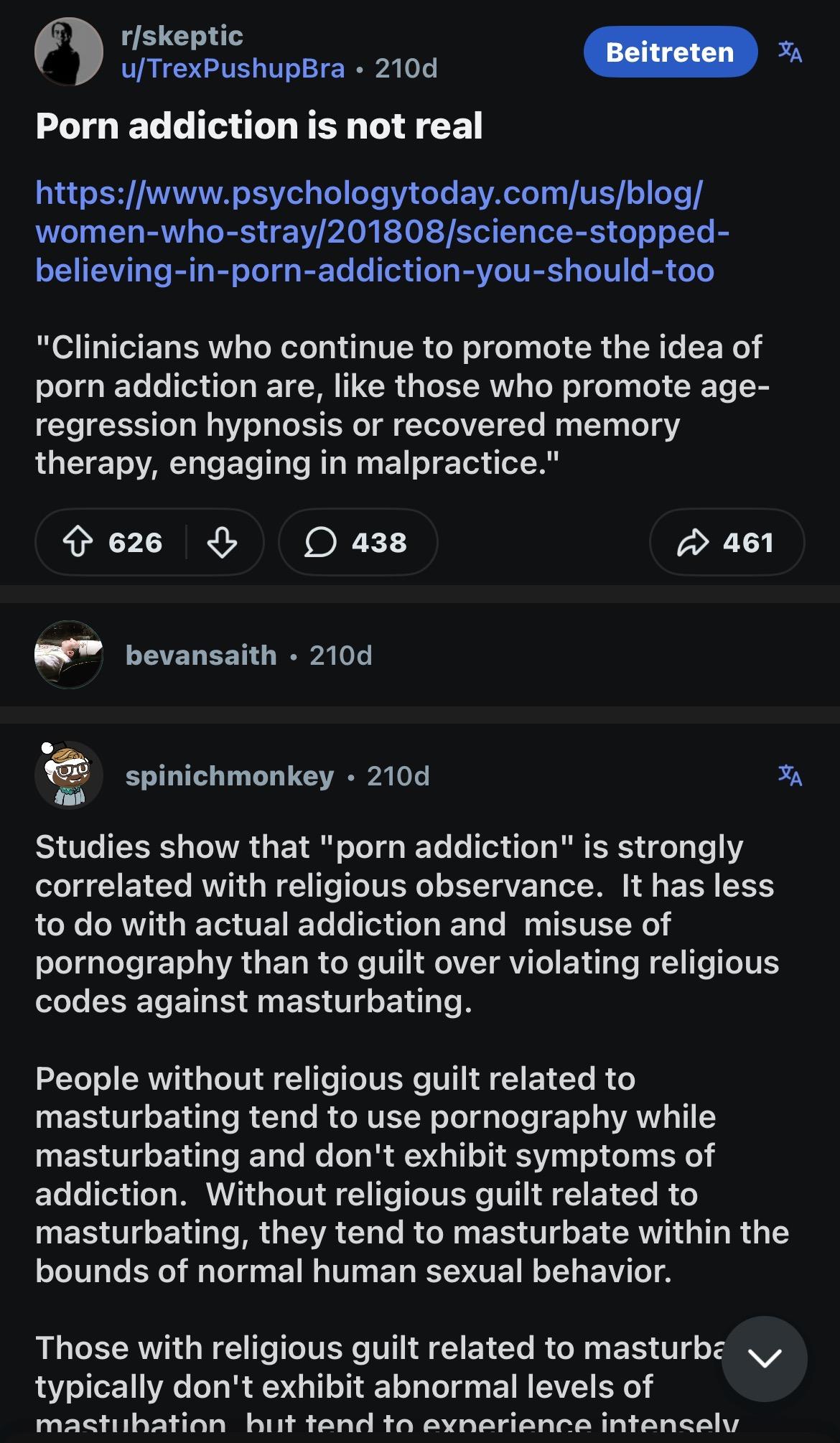Screen dimensions: 840x1443
Task: Downvote the porn addiction post
Action: click(x=222, y=542)
